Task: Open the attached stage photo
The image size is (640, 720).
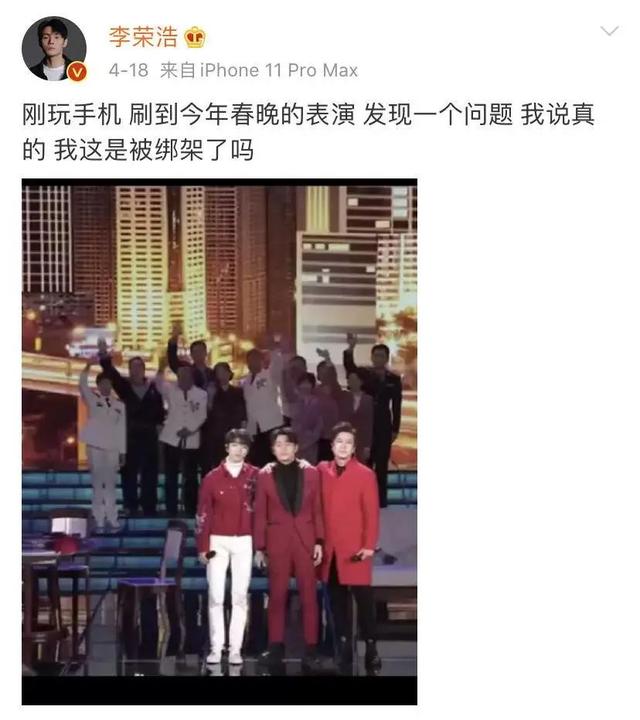Action: click(x=219, y=440)
